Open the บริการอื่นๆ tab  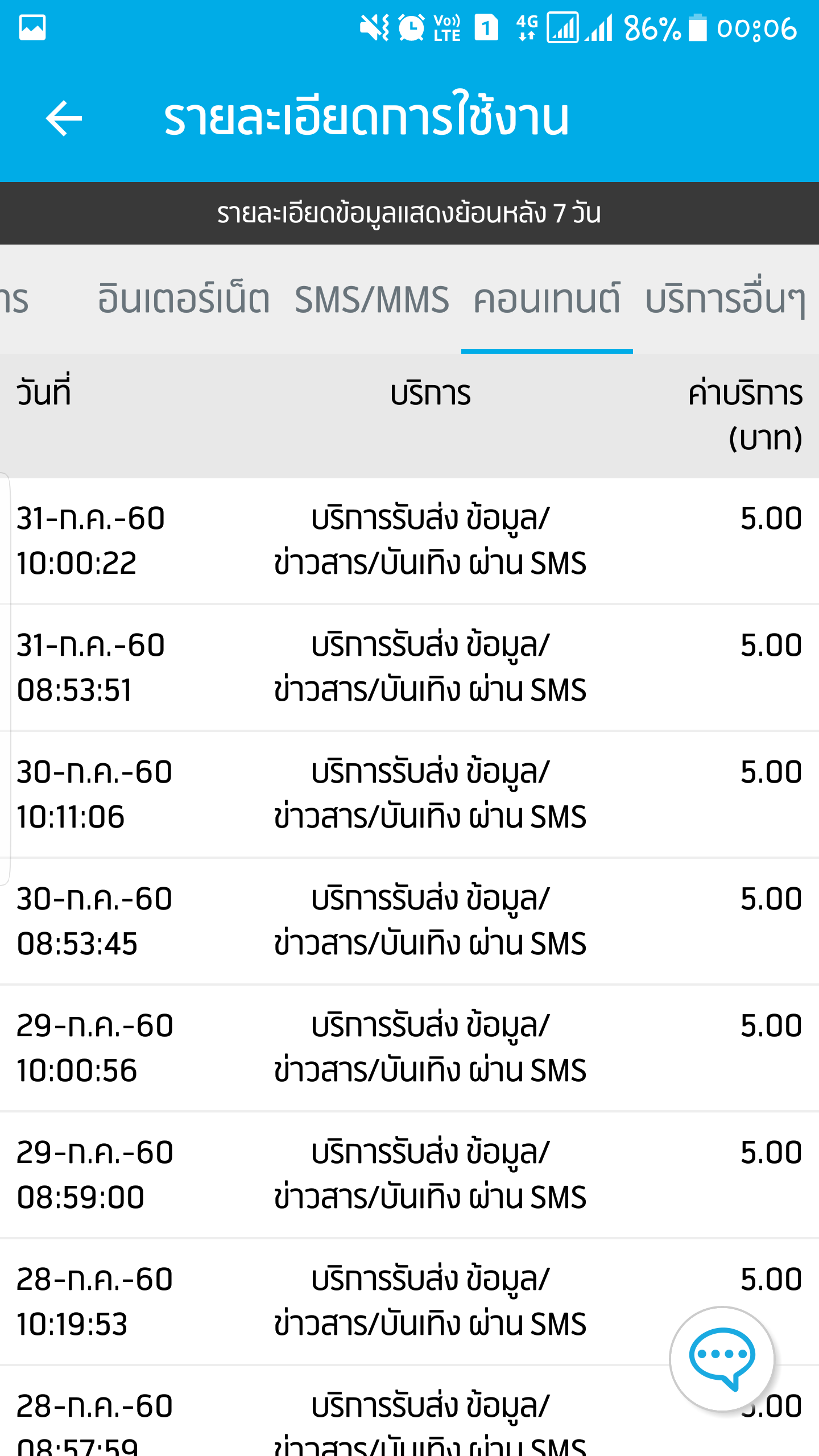click(725, 300)
